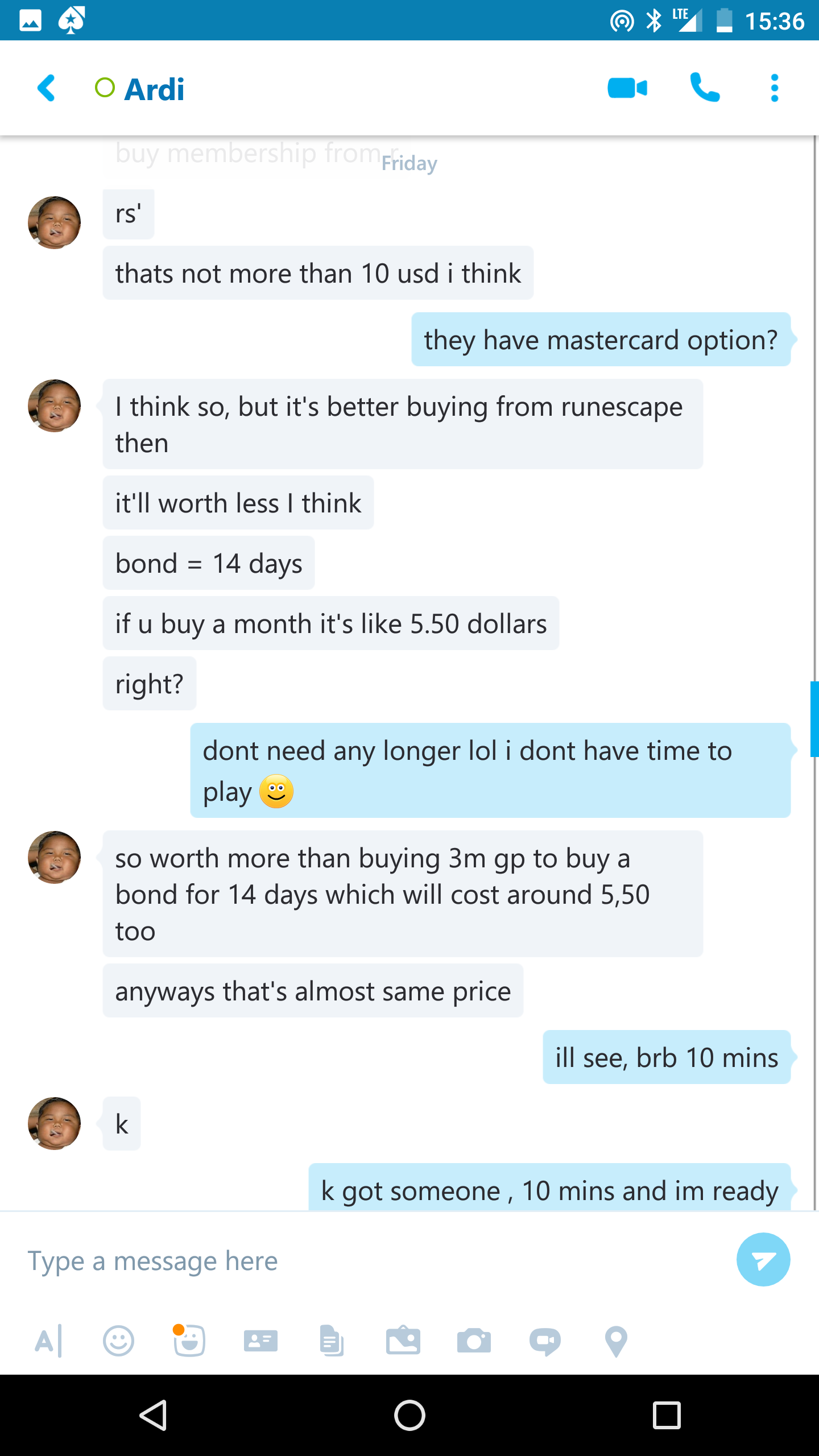Tap the Android home button
Viewport: 819px width, 1456px height.
(x=409, y=1415)
